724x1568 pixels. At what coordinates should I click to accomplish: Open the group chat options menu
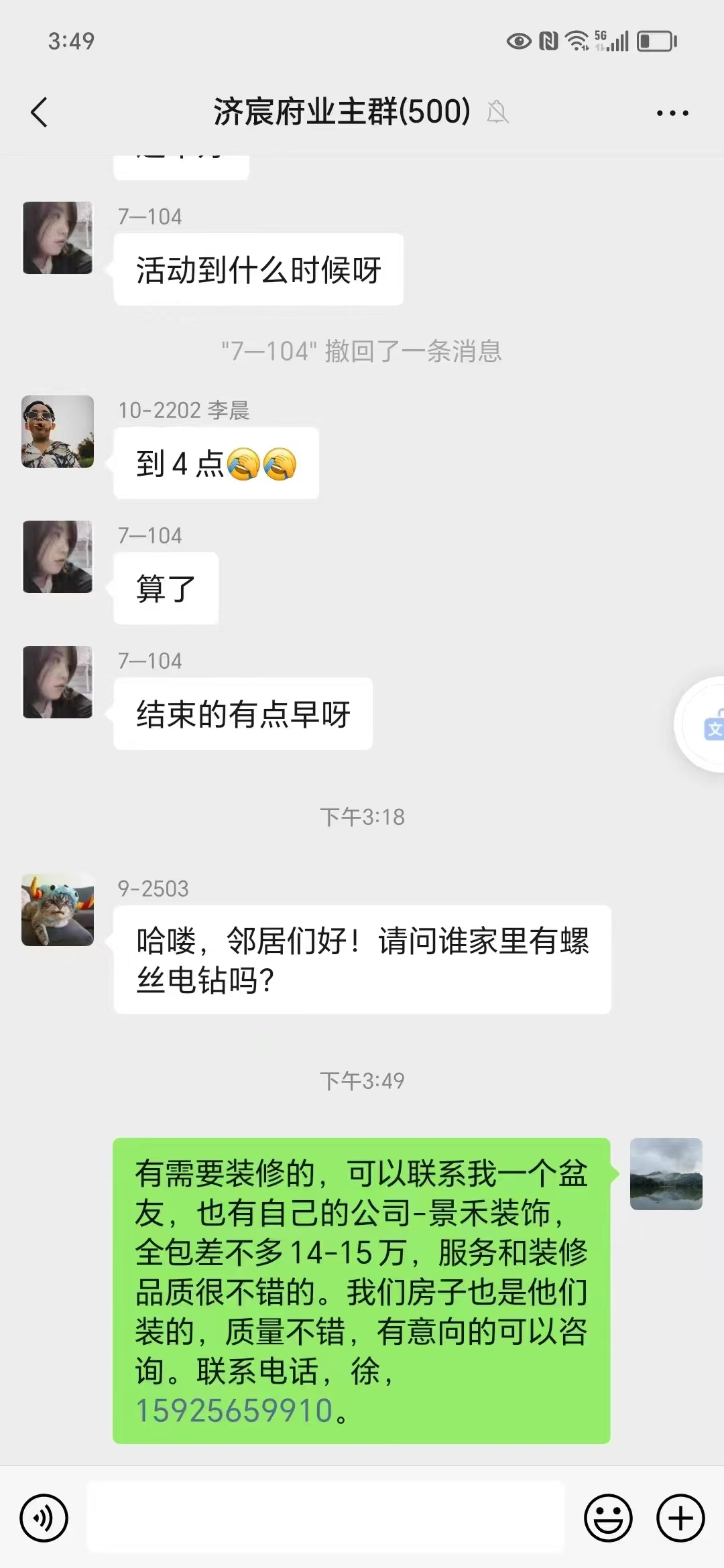click(x=672, y=113)
